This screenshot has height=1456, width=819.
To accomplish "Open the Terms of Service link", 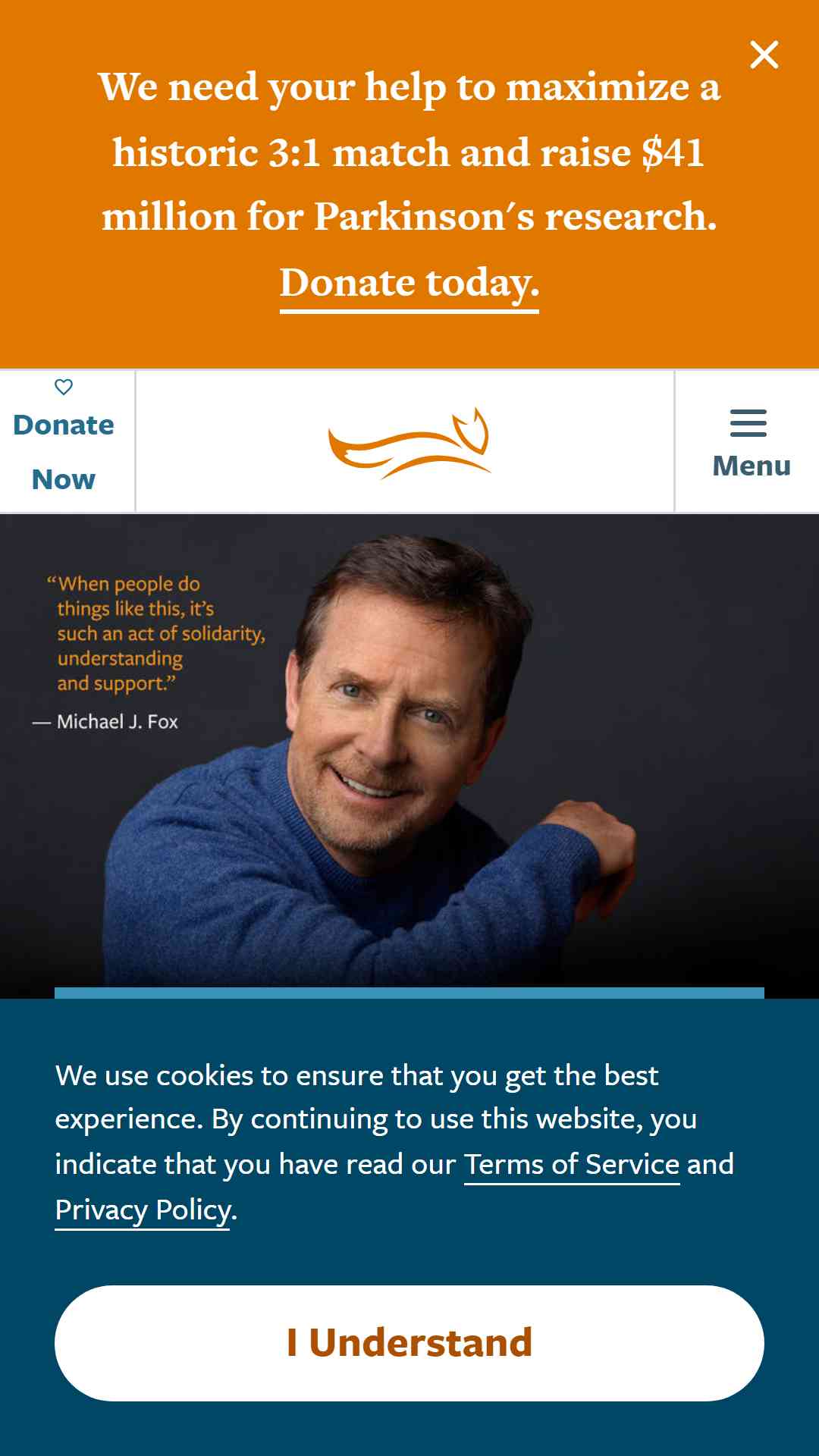I will [x=572, y=1165].
